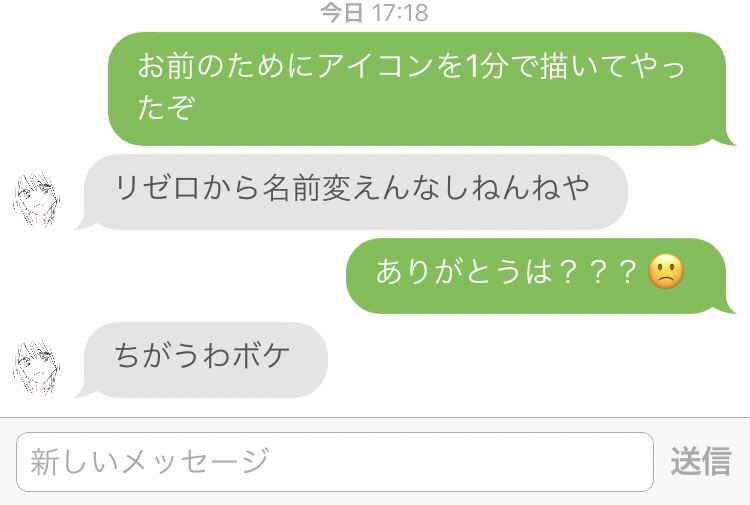
Task: Tap the 送信 send button
Action: click(700, 462)
